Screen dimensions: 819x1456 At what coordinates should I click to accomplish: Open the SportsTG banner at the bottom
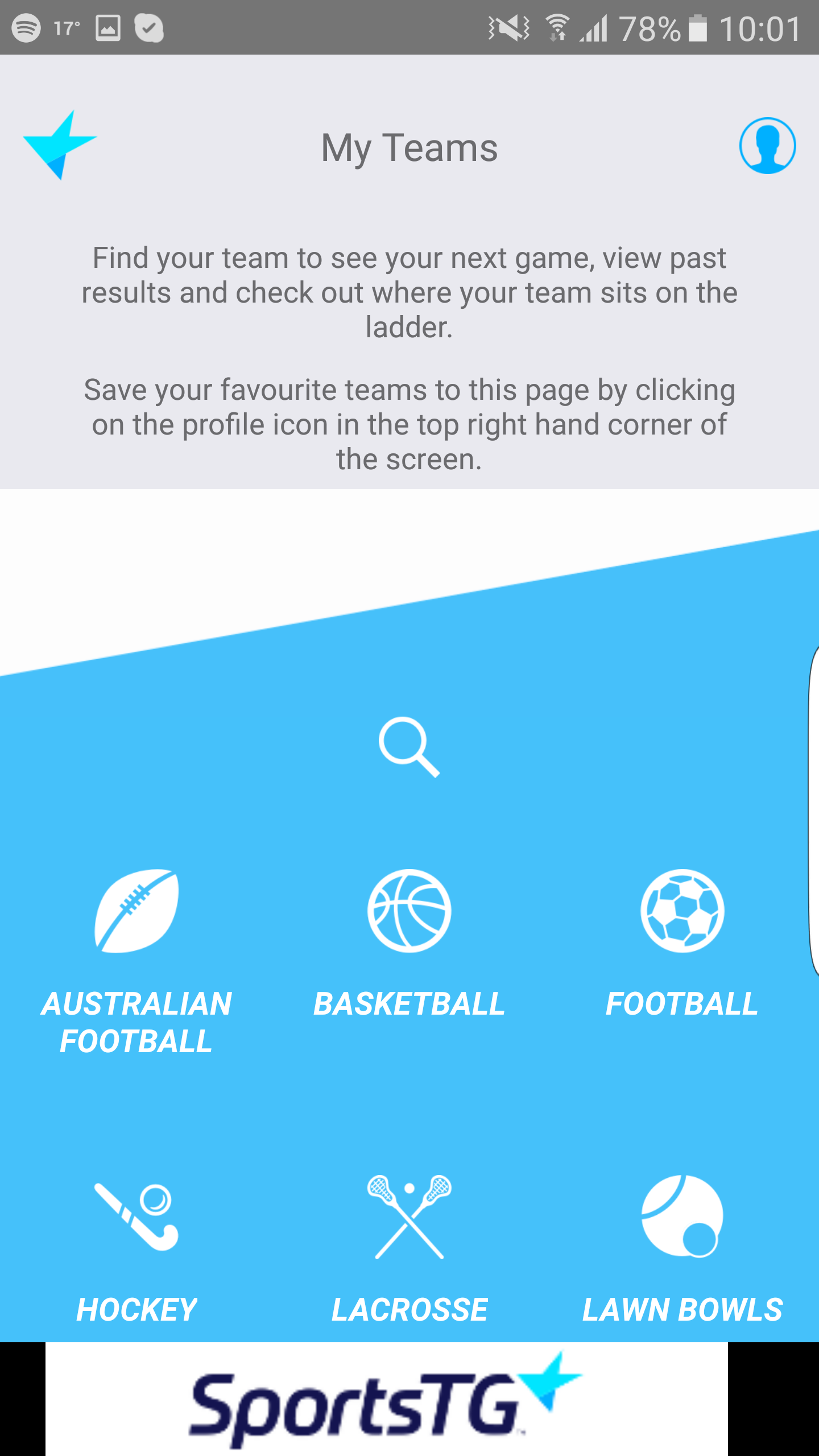[x=387, y=1399]
